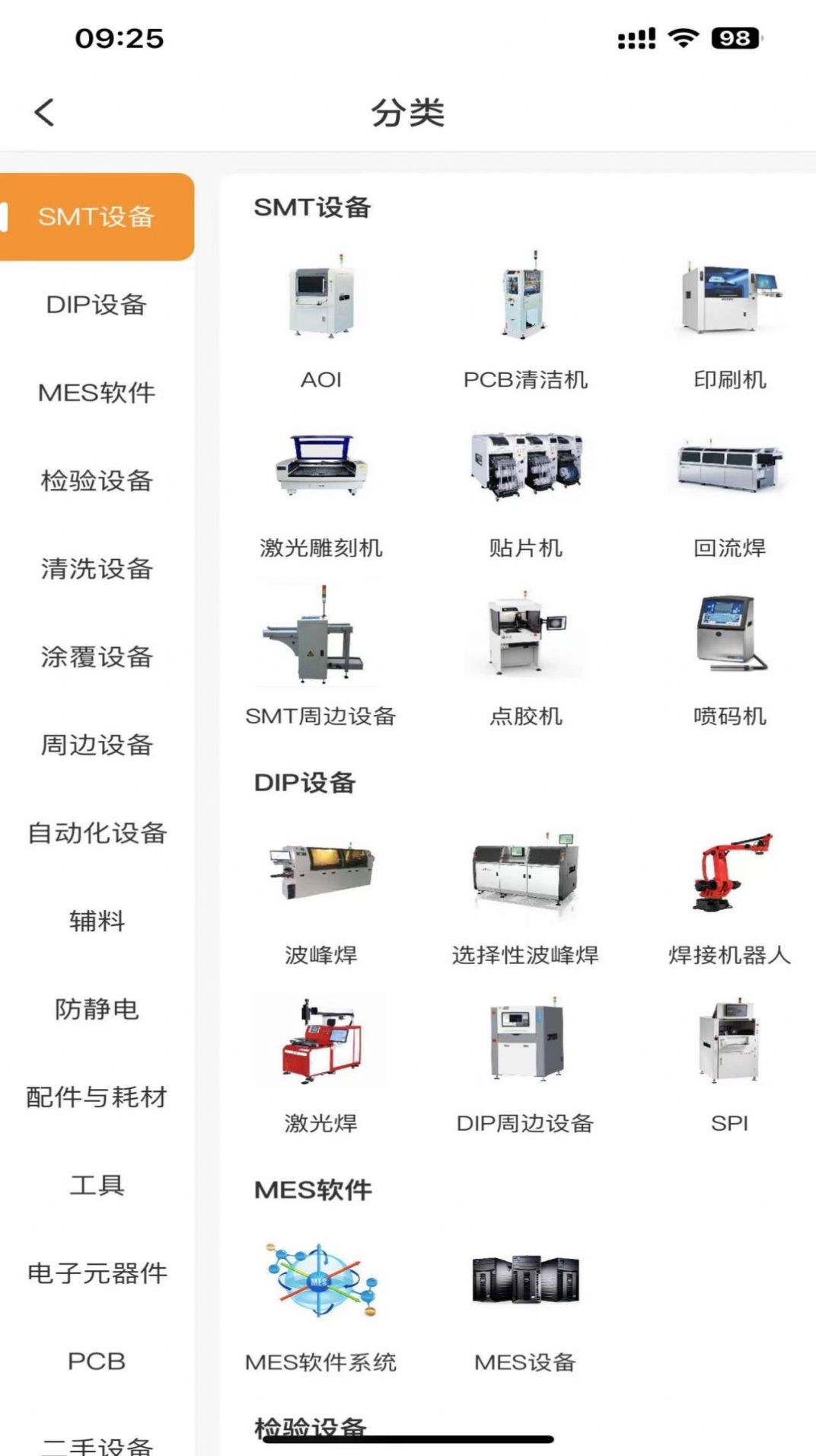This screenshot has height=1456, width=816.
Task: Select 清洗设备 in the sidebar
Action: tap(97, 569)
